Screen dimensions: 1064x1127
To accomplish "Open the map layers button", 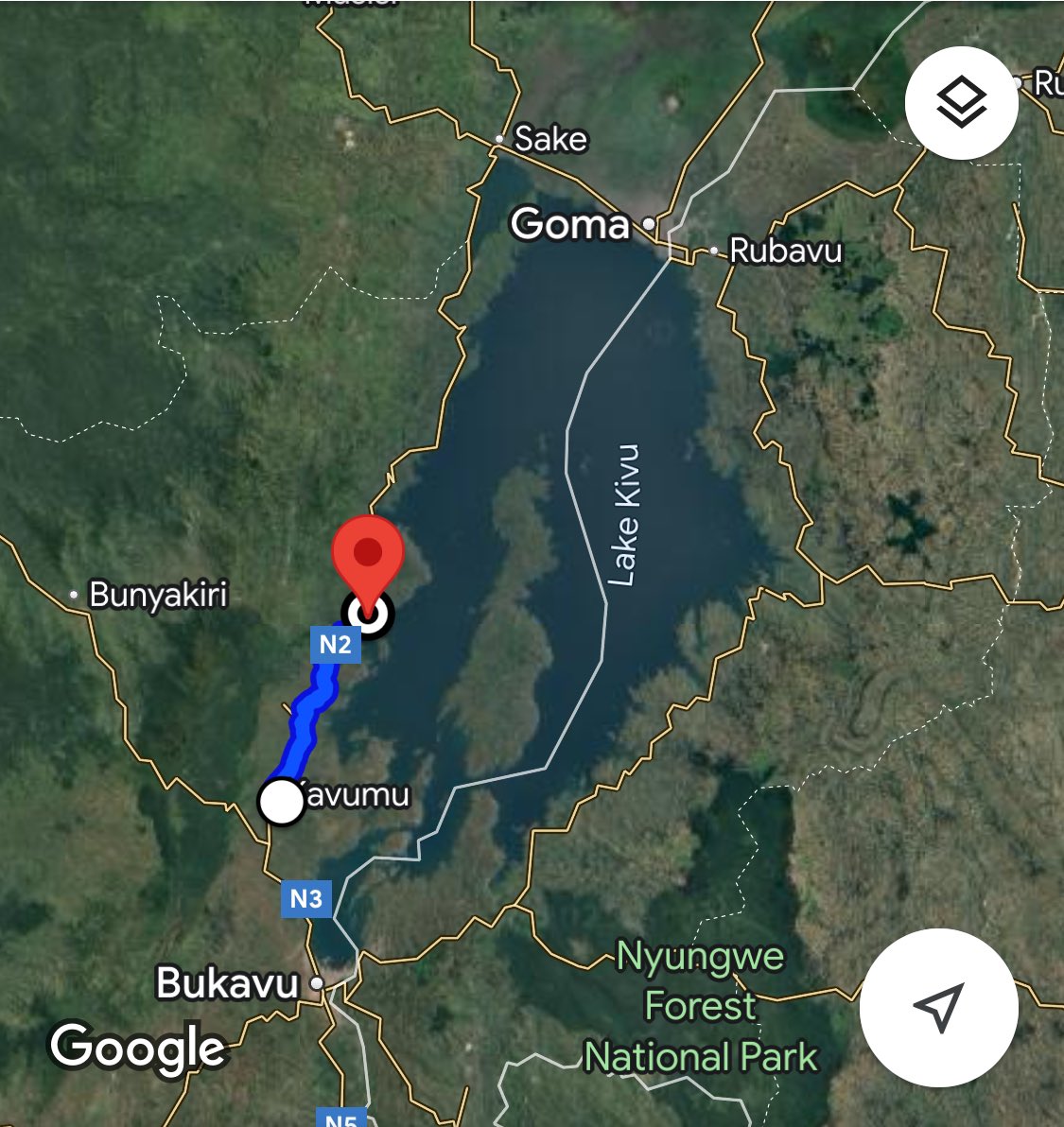I will (x=961, y=102).
